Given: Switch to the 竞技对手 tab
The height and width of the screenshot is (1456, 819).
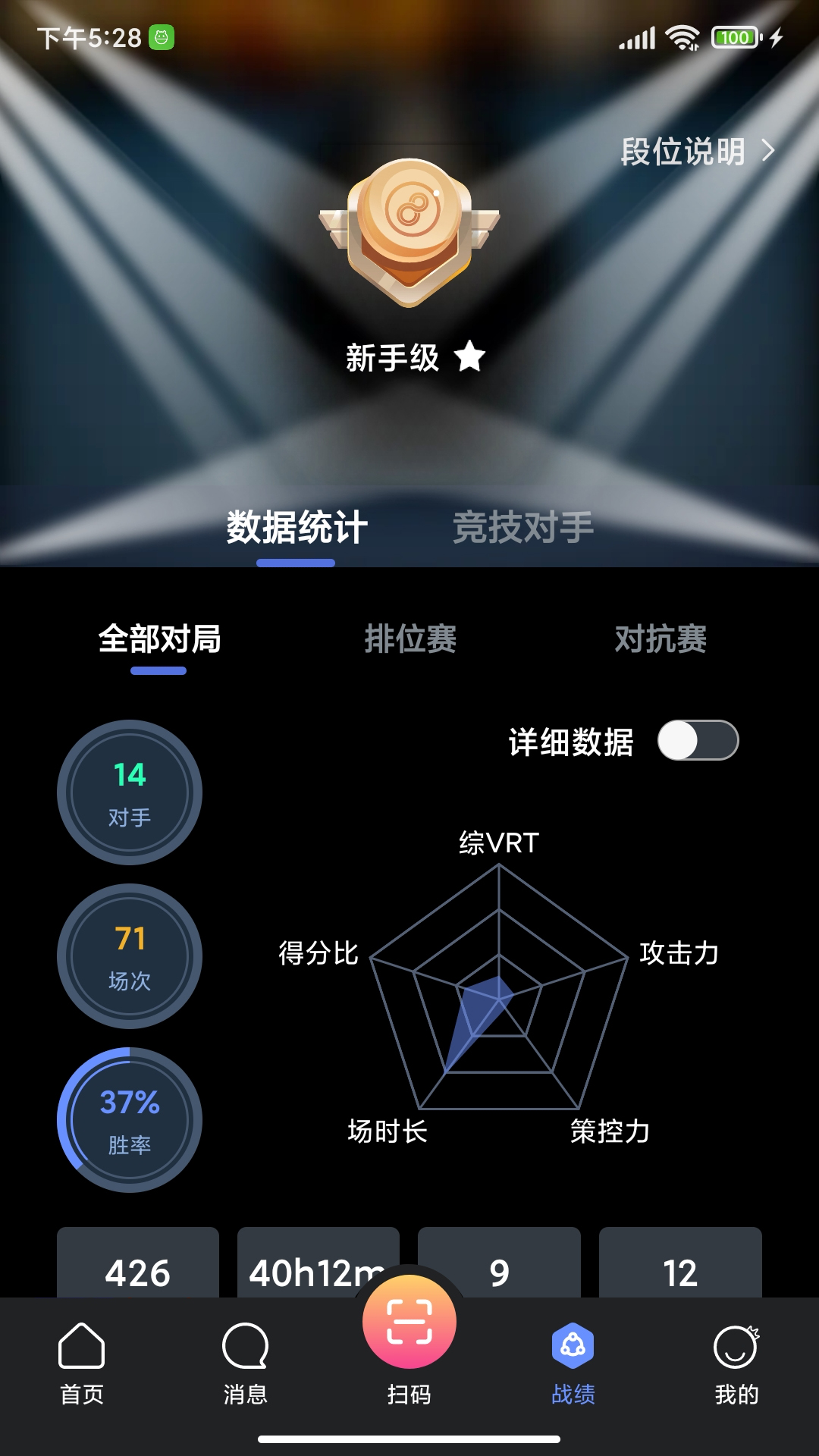Looking at the screenshot, I should tap(522, 529).
